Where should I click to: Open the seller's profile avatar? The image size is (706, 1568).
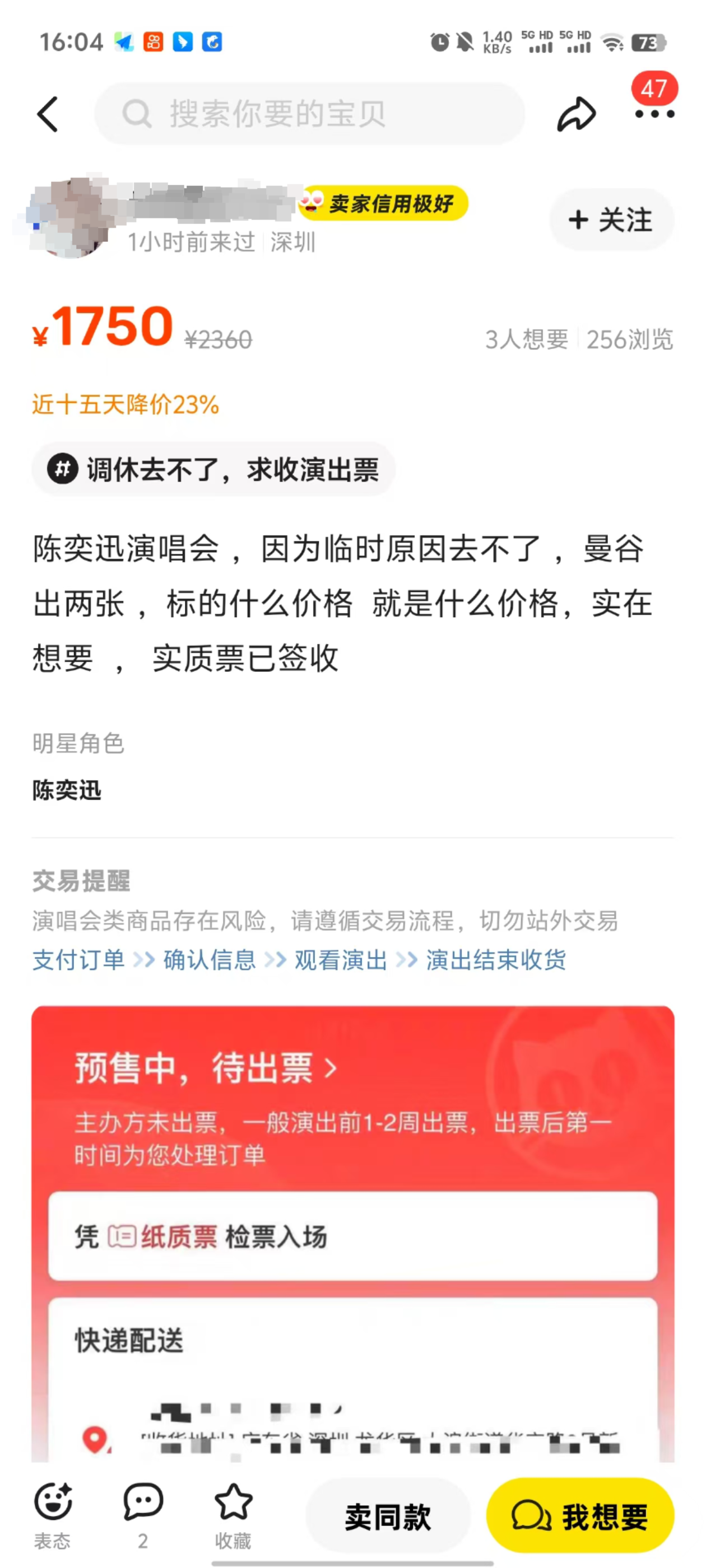(x=69, y=219)
